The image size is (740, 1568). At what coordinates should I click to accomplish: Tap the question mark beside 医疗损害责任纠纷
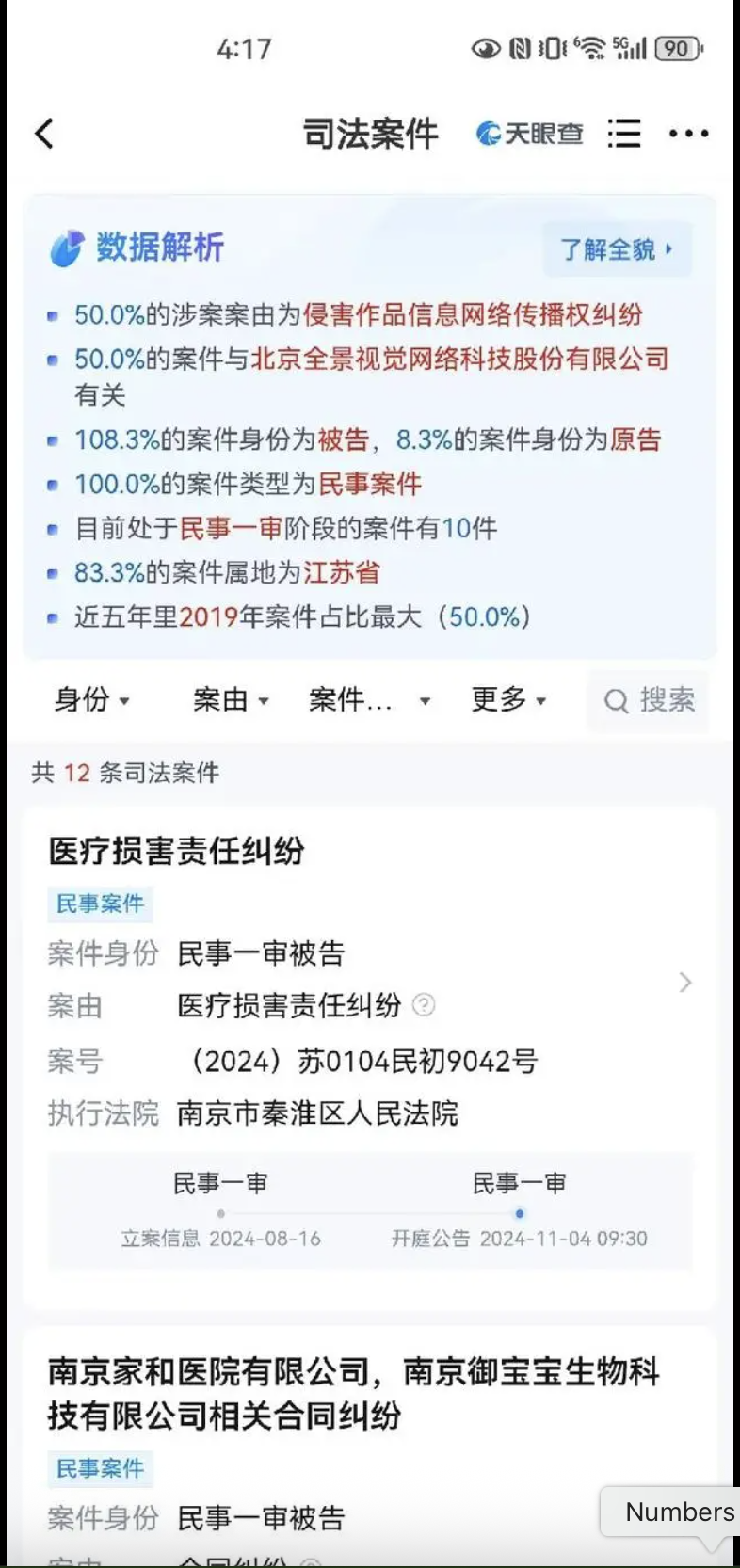click(426, 1005)
